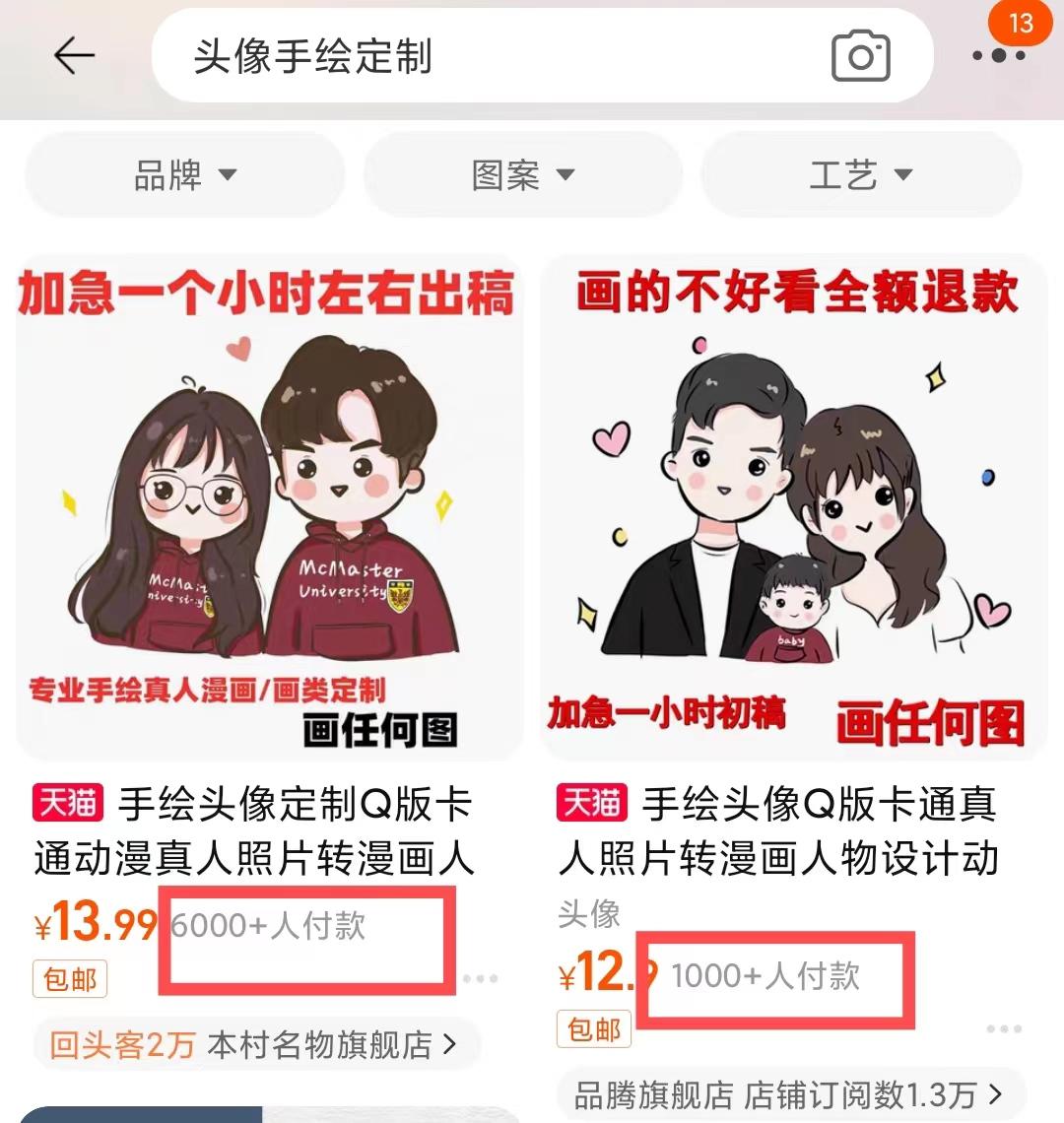Image resolution: width=1064 pixels, height=1123 pixels.
Task: Expand the 品牌 filter dropdown
Action: pos(183,174)
